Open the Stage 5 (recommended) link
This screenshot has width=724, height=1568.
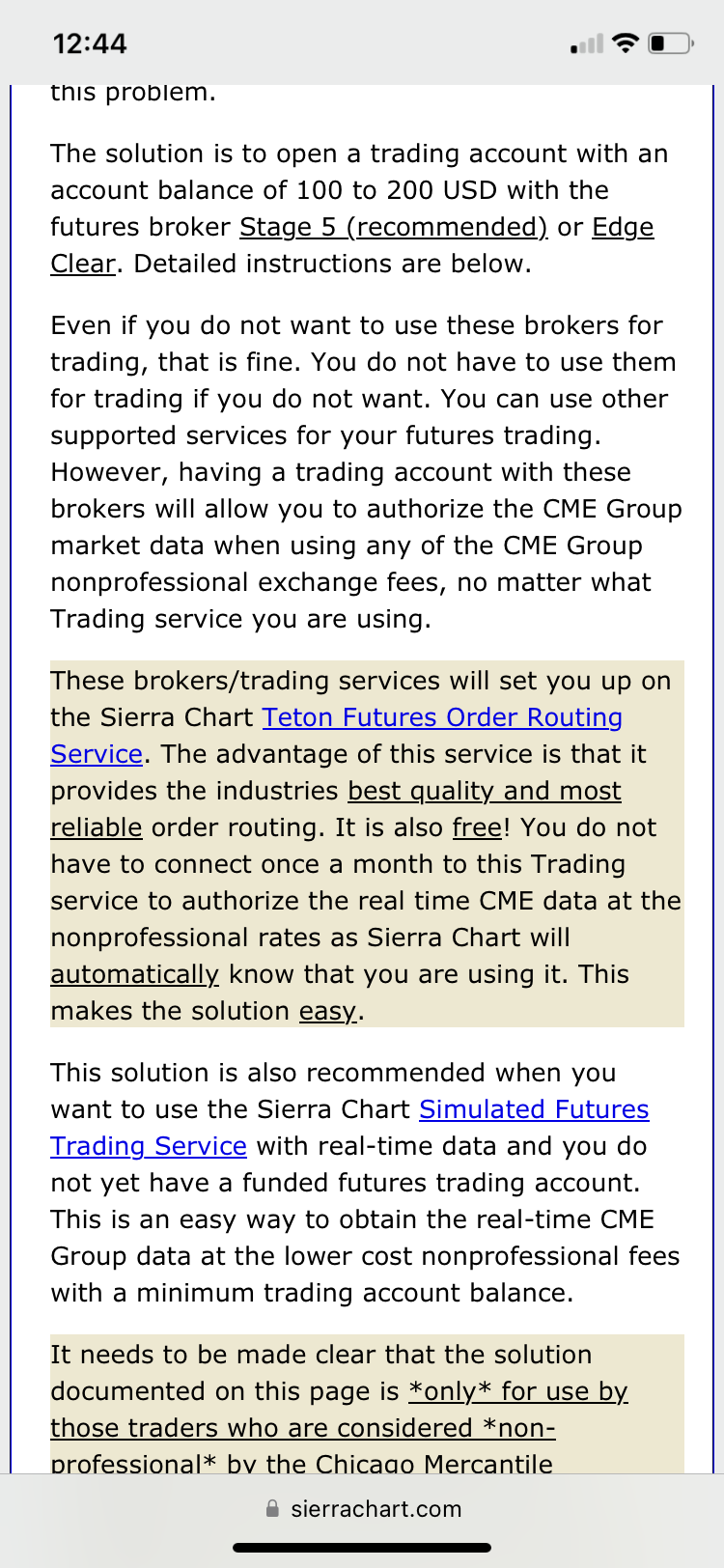394,227
